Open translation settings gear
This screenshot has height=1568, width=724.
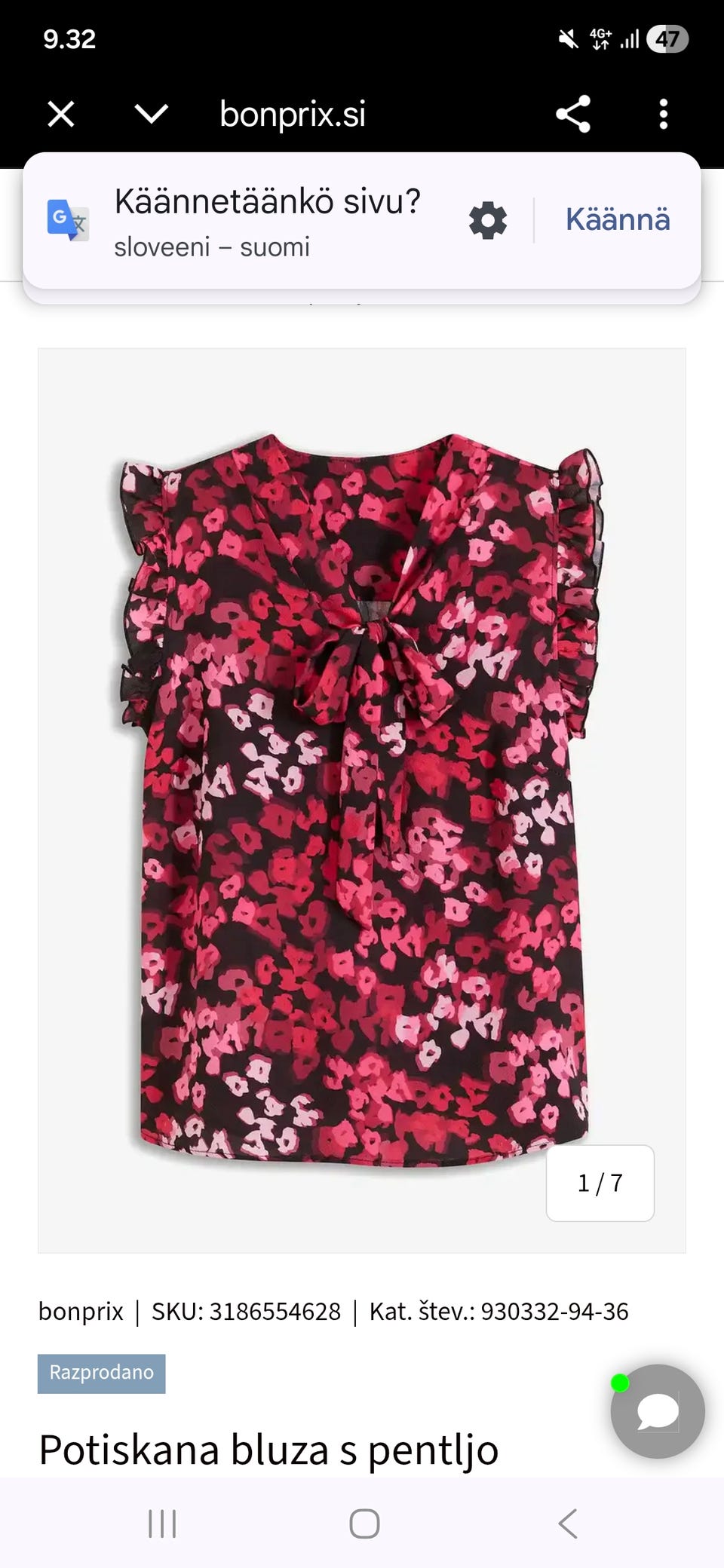tap(488, 221)
